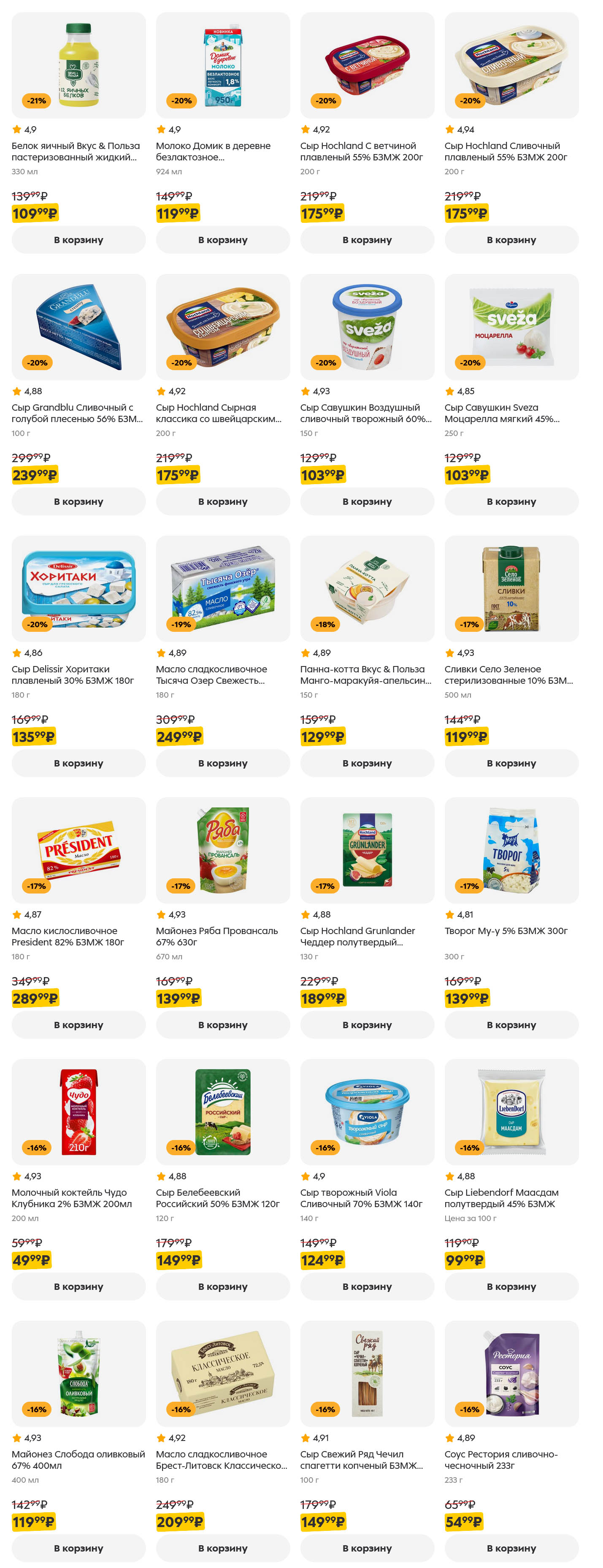The width and height of the screenshot is (603, 1568).
Task: Open Савушкин Sveza Моцарелла product
Action: pos(511,328)
